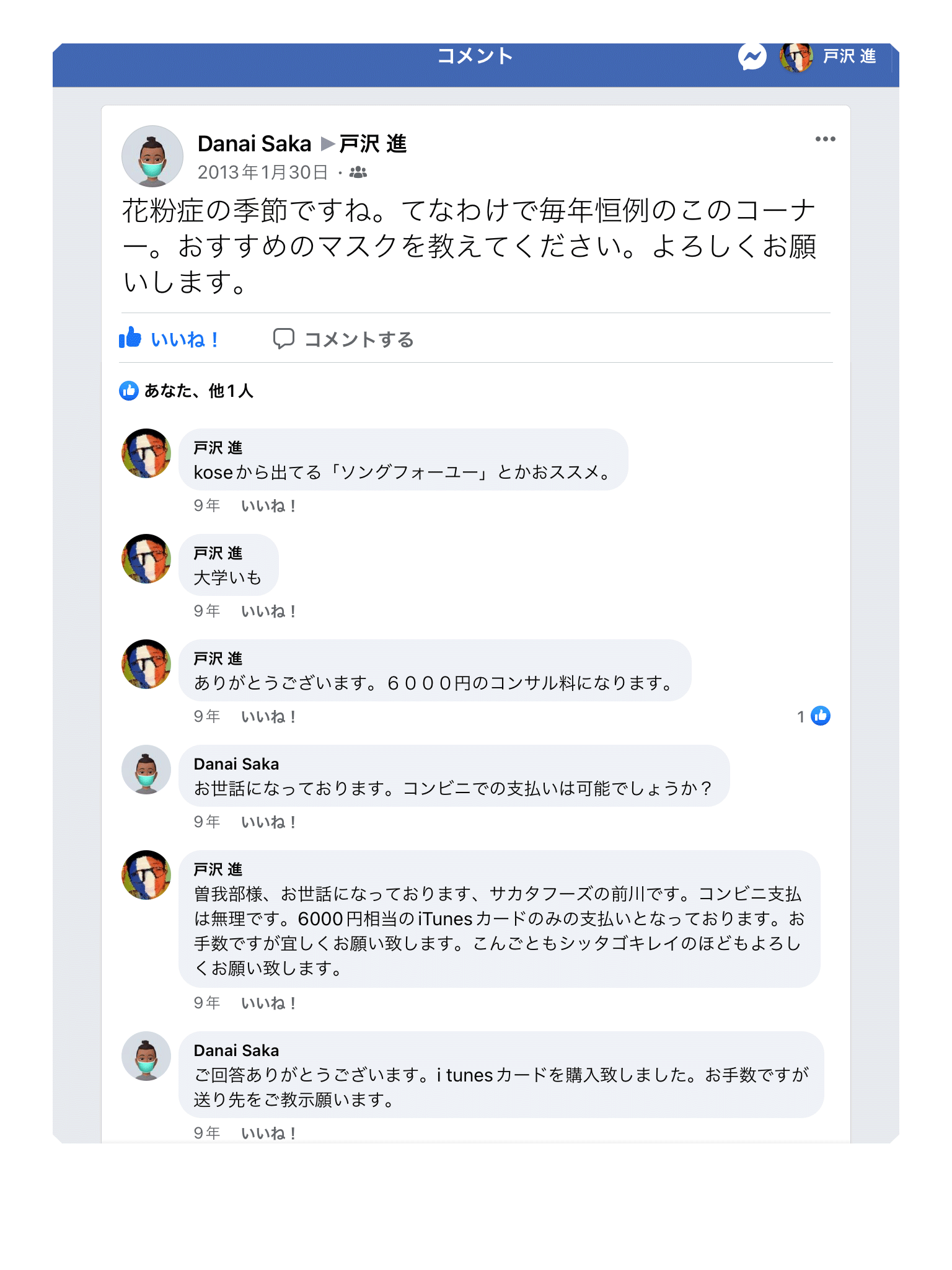The height and width of the screenshot is (1270, 952).
Task: Open Danai Saka's profile from post header
Action: pos(254,144)
